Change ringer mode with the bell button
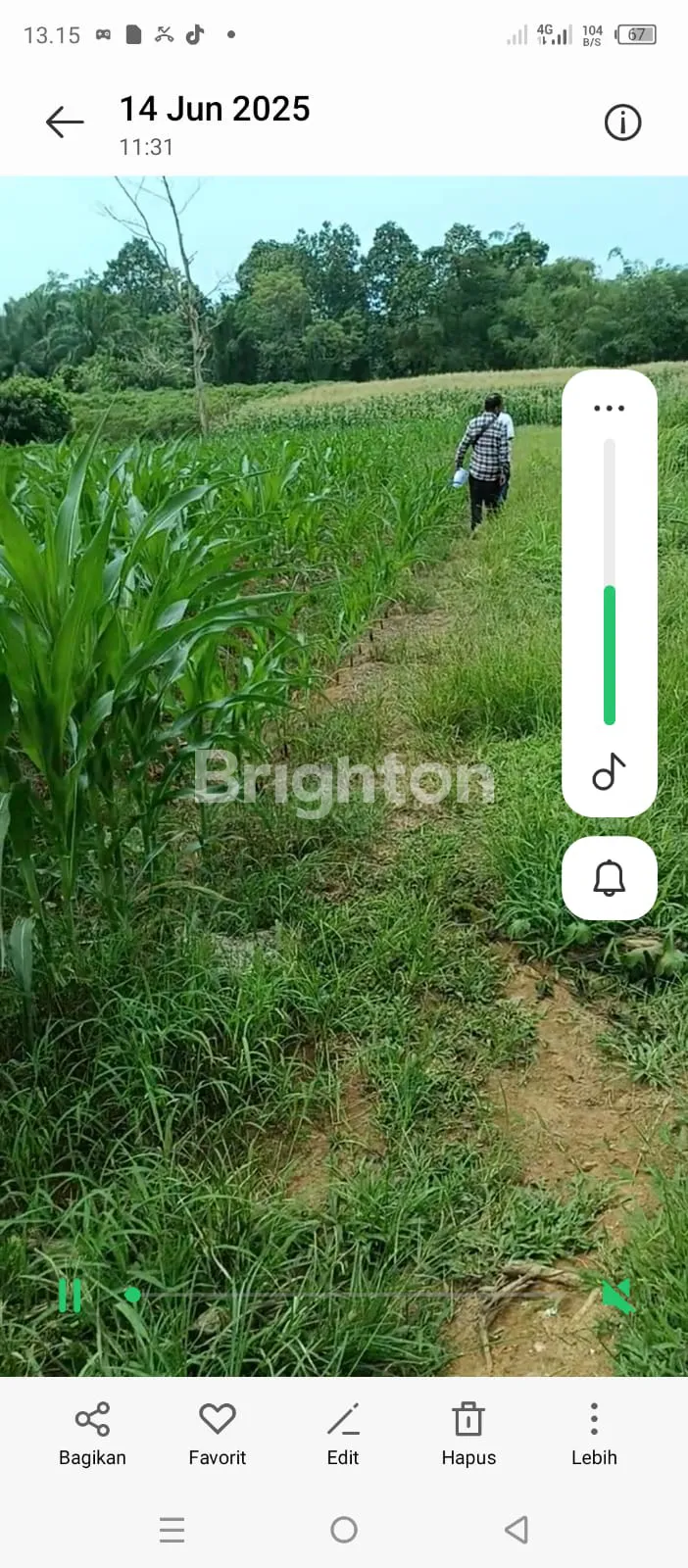The height and width of the screenshot is (1568, 688). tap(609, 878)
